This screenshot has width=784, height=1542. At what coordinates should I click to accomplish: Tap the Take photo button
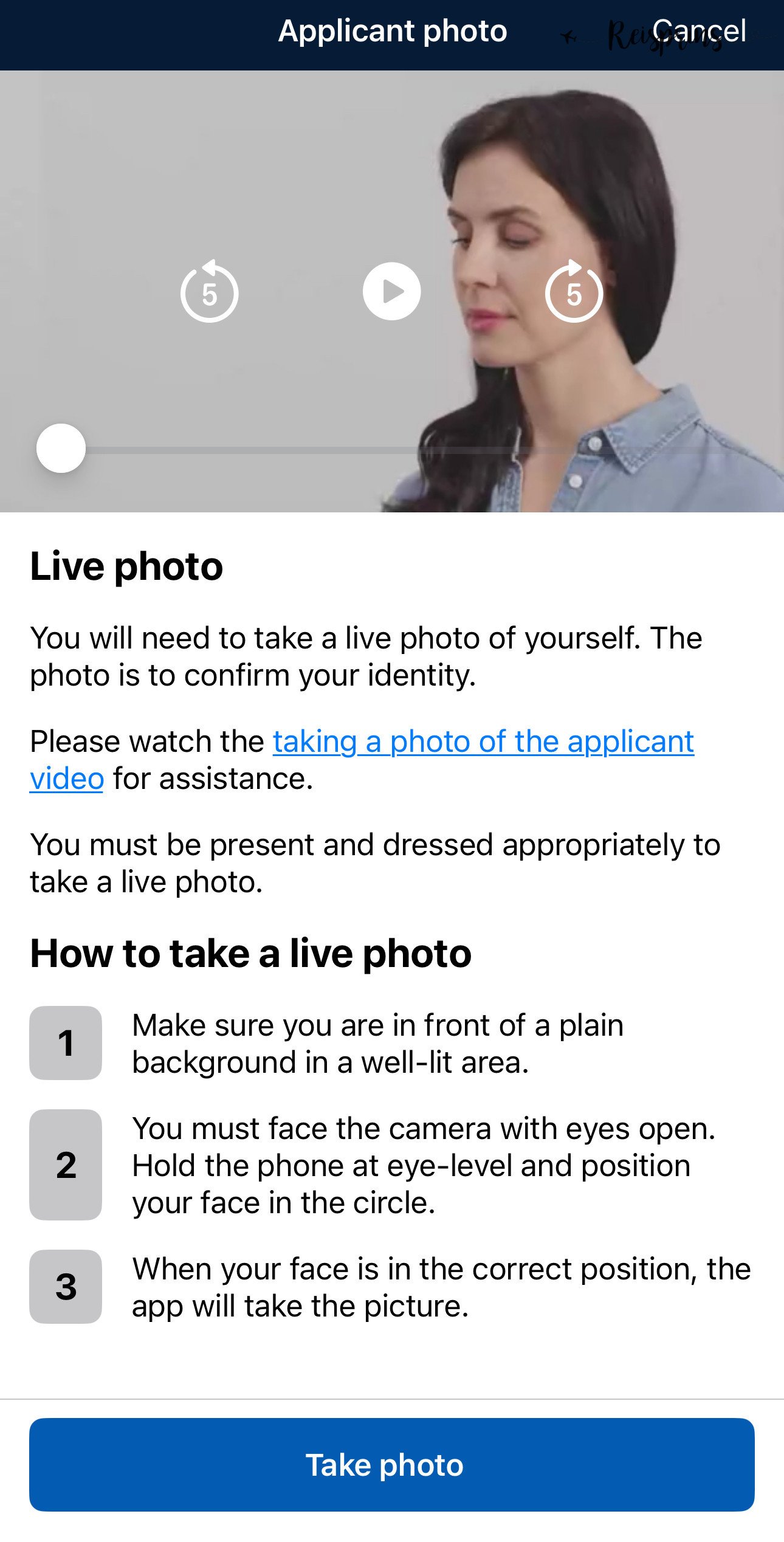391,1465
